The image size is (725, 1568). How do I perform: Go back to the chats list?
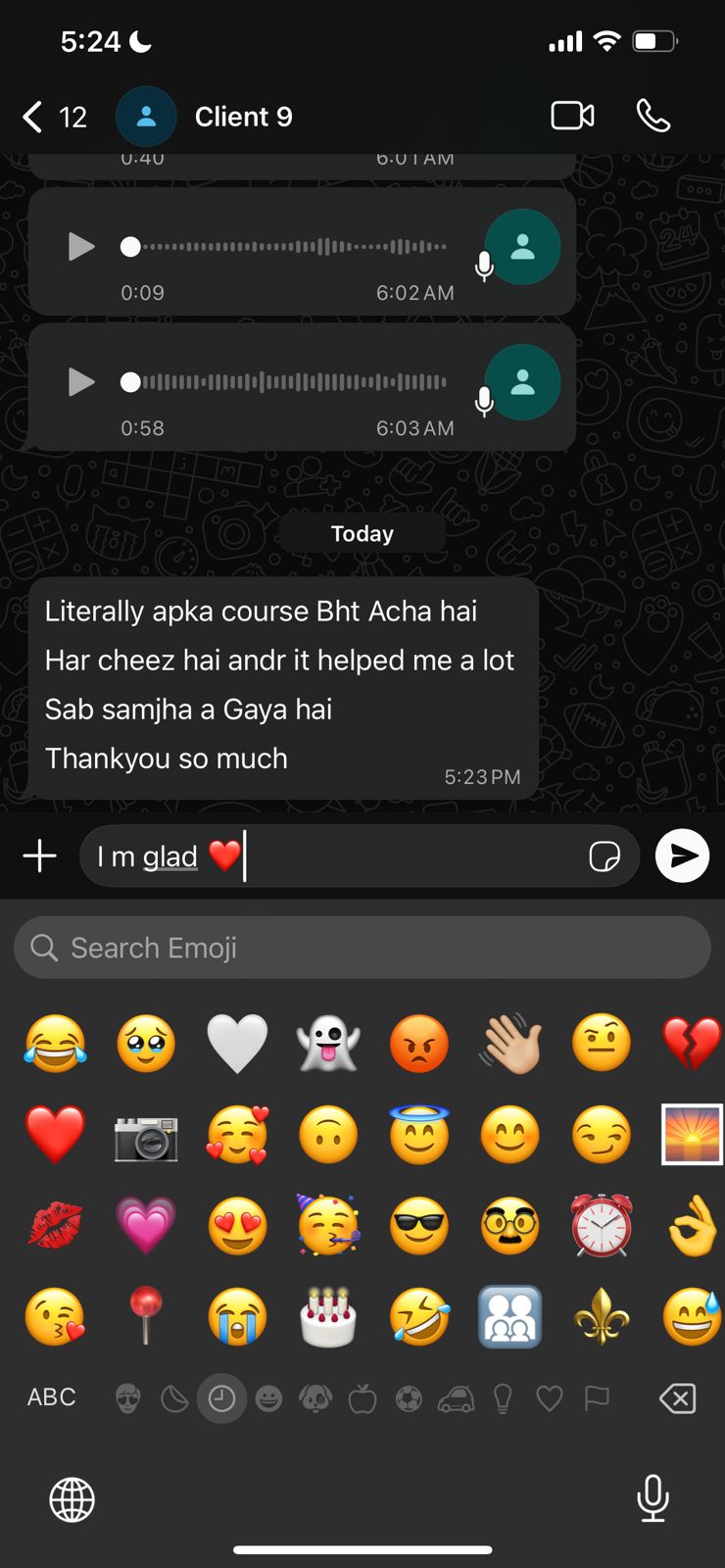point(34,117)
